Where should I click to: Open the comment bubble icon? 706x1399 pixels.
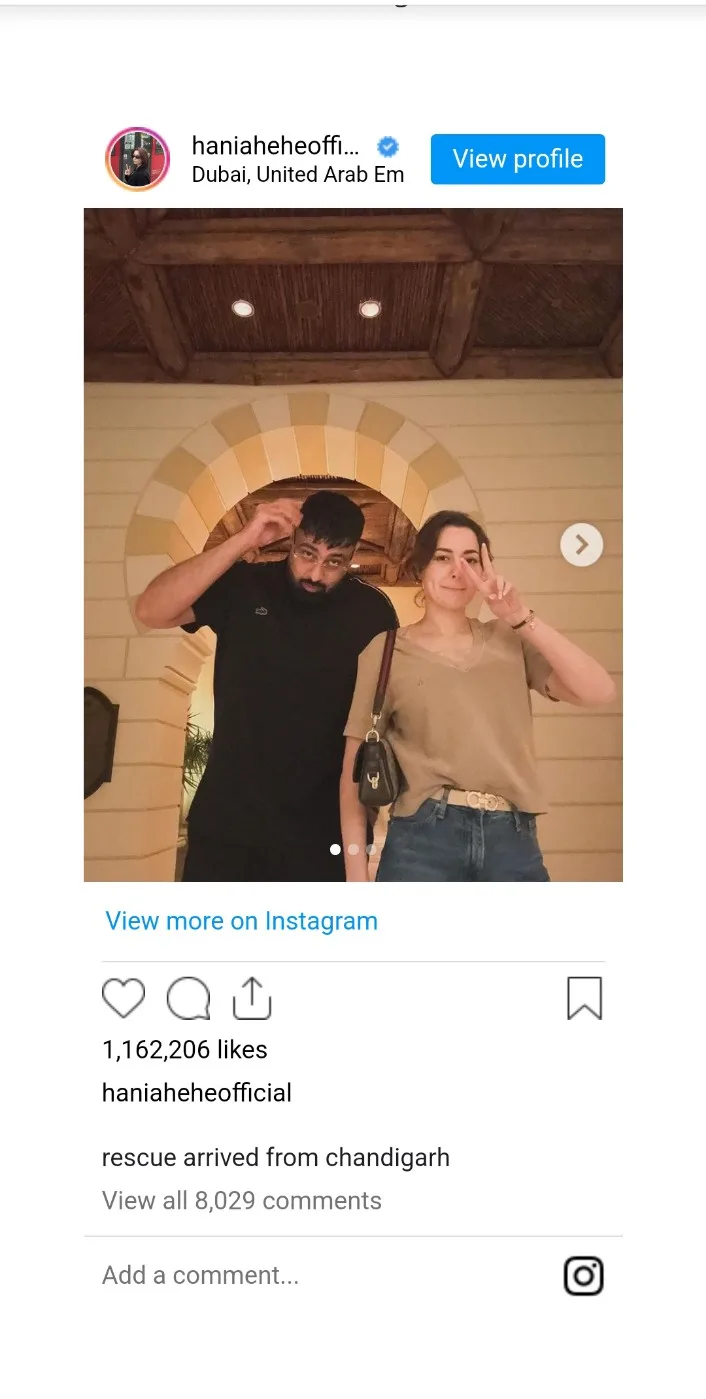pos(188,998)
